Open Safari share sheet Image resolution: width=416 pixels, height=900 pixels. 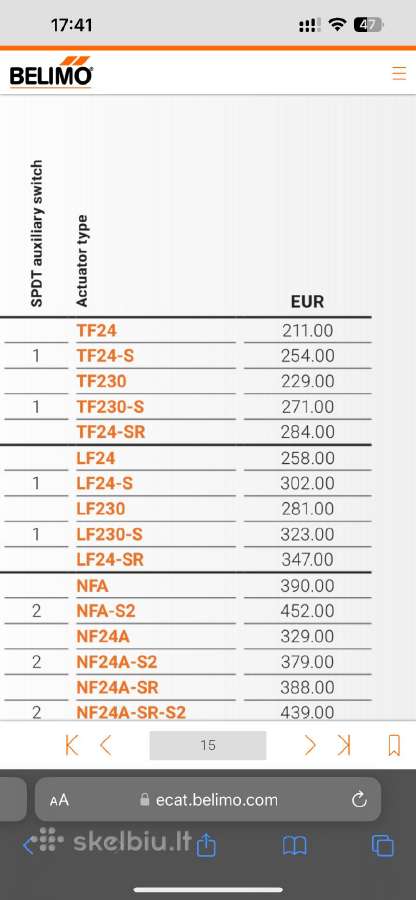coord(207,845)
